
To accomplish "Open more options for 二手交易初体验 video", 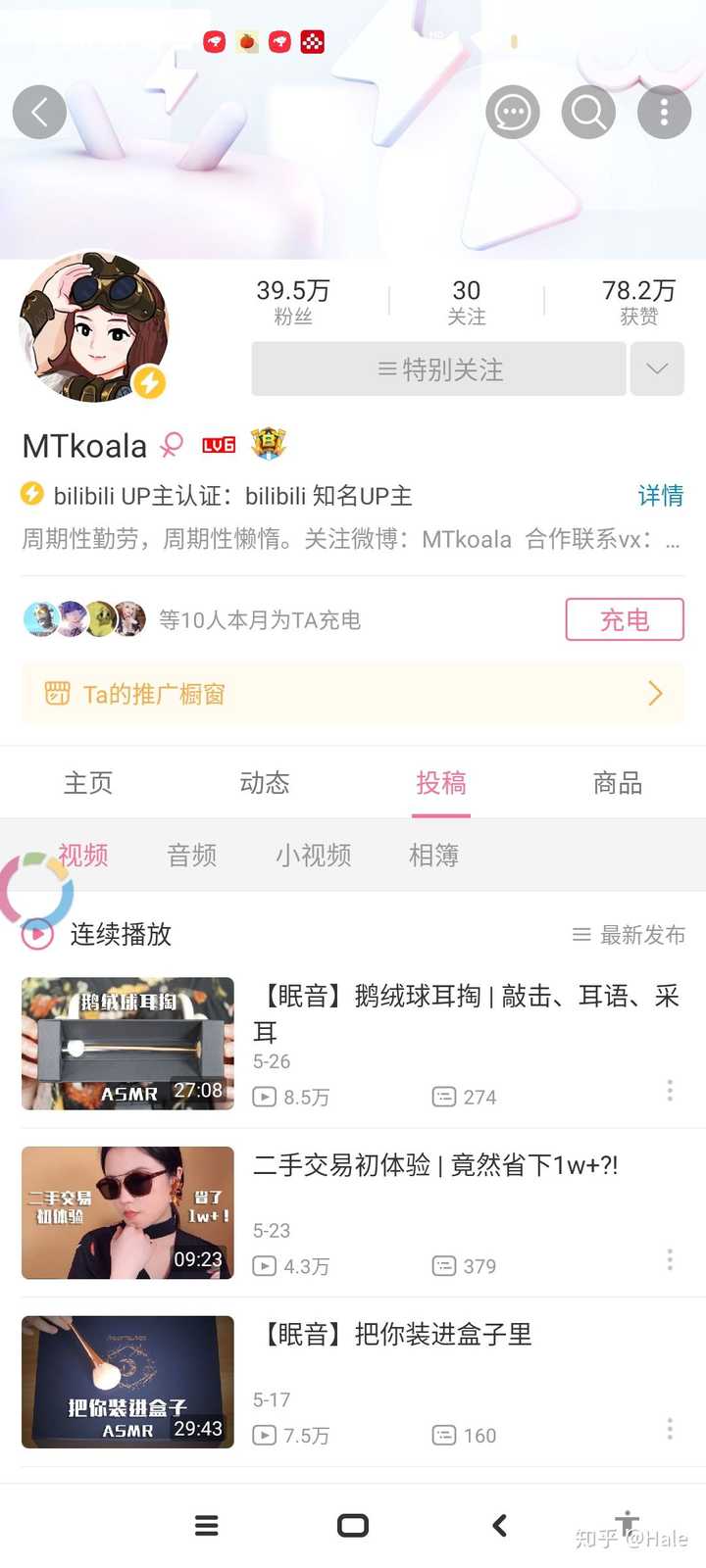I will coord(670,1259).
